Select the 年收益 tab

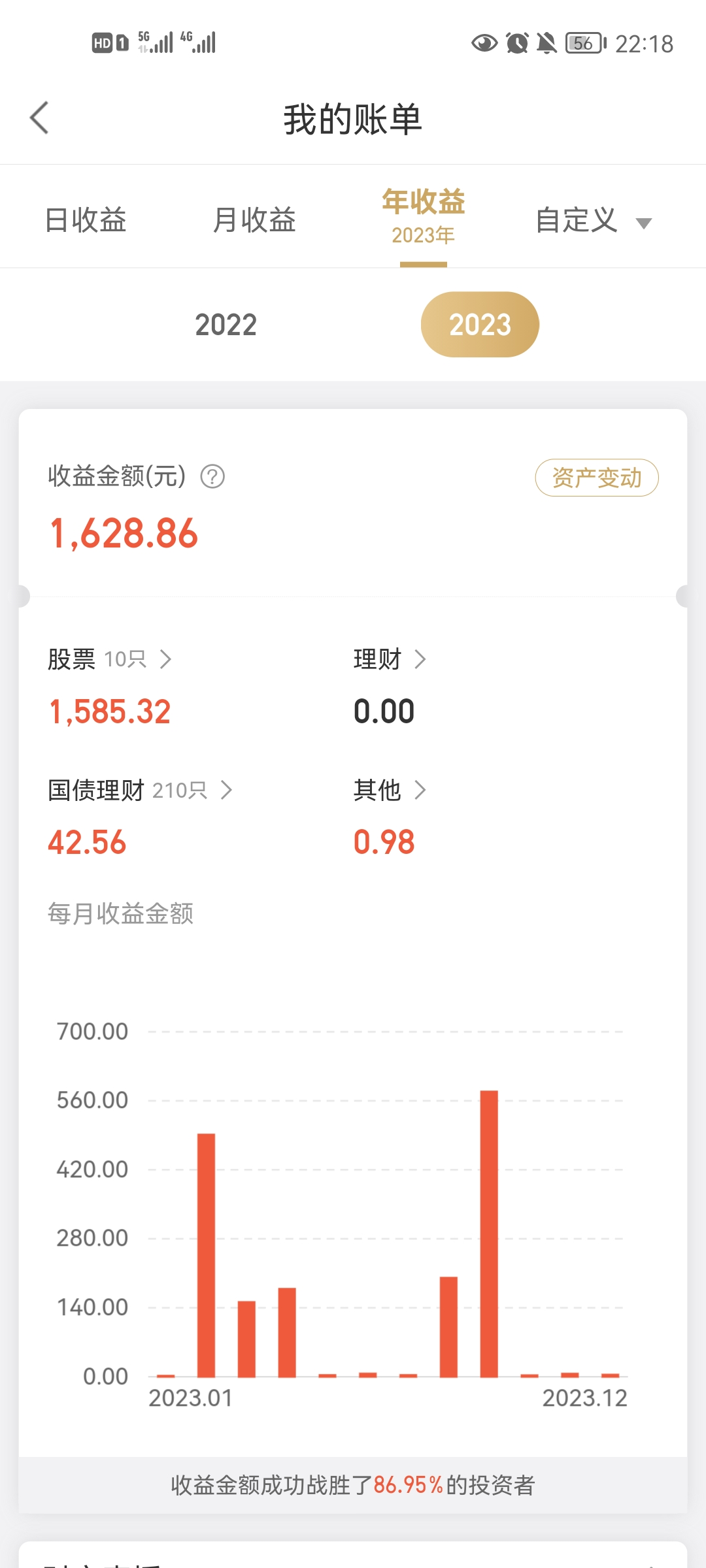pos(423,216)
